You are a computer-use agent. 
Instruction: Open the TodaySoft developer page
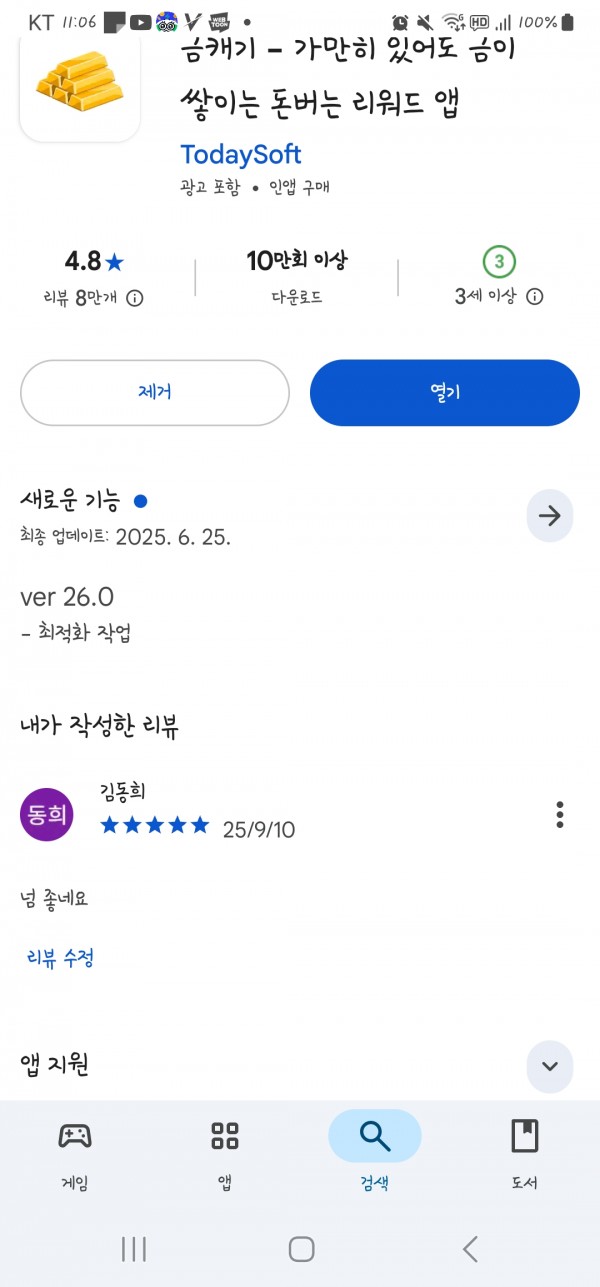click(241, 155)
